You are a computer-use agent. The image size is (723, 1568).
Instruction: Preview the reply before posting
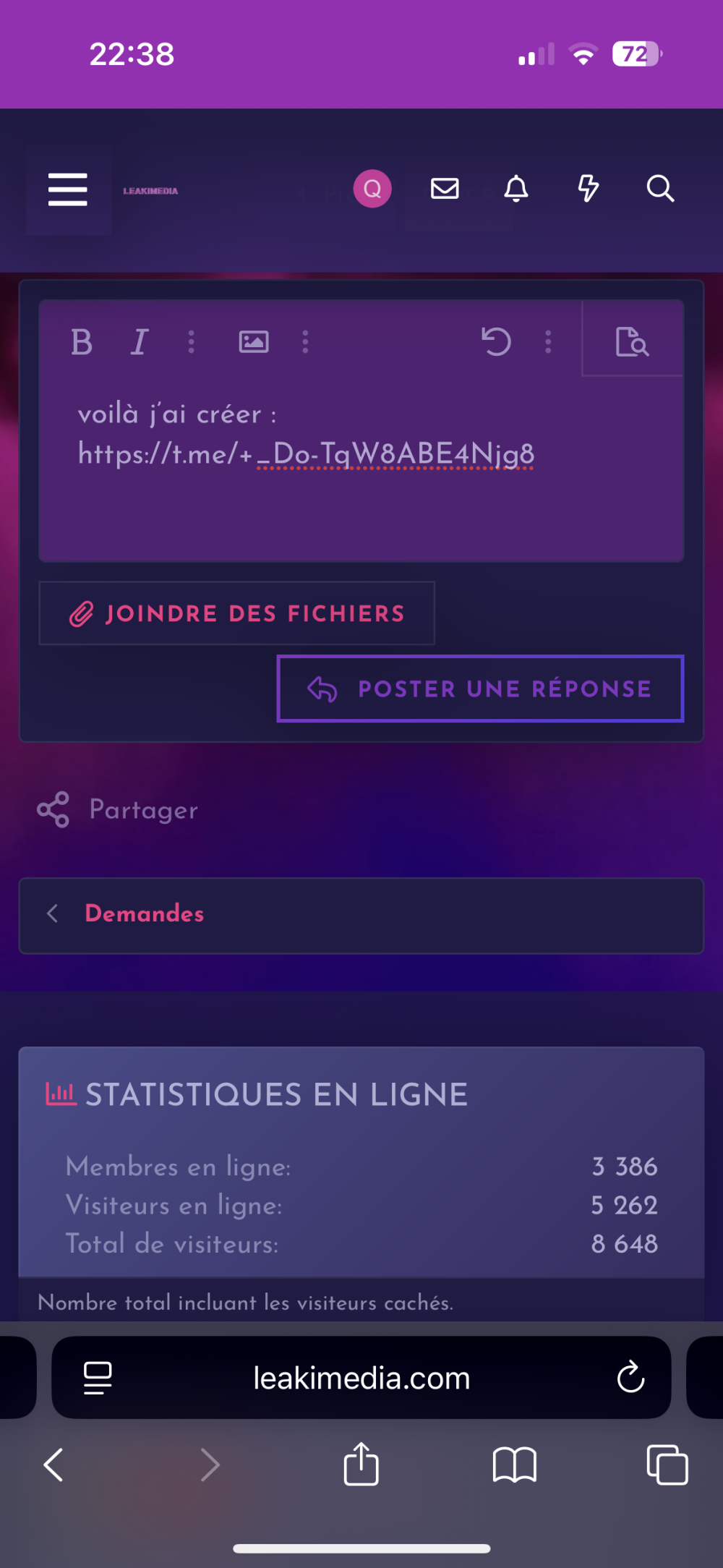(x=632, y=342)
